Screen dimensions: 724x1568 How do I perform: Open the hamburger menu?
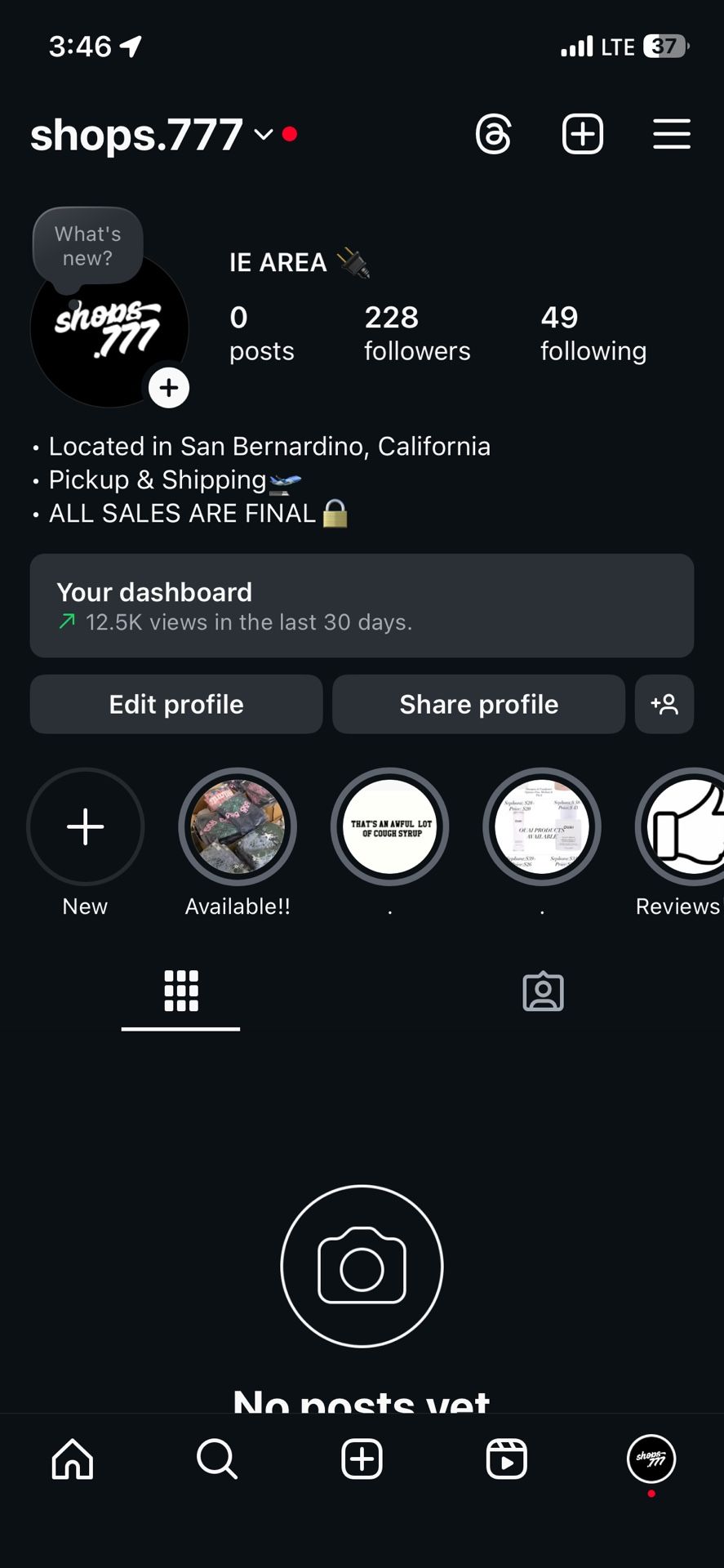point(672,135)
